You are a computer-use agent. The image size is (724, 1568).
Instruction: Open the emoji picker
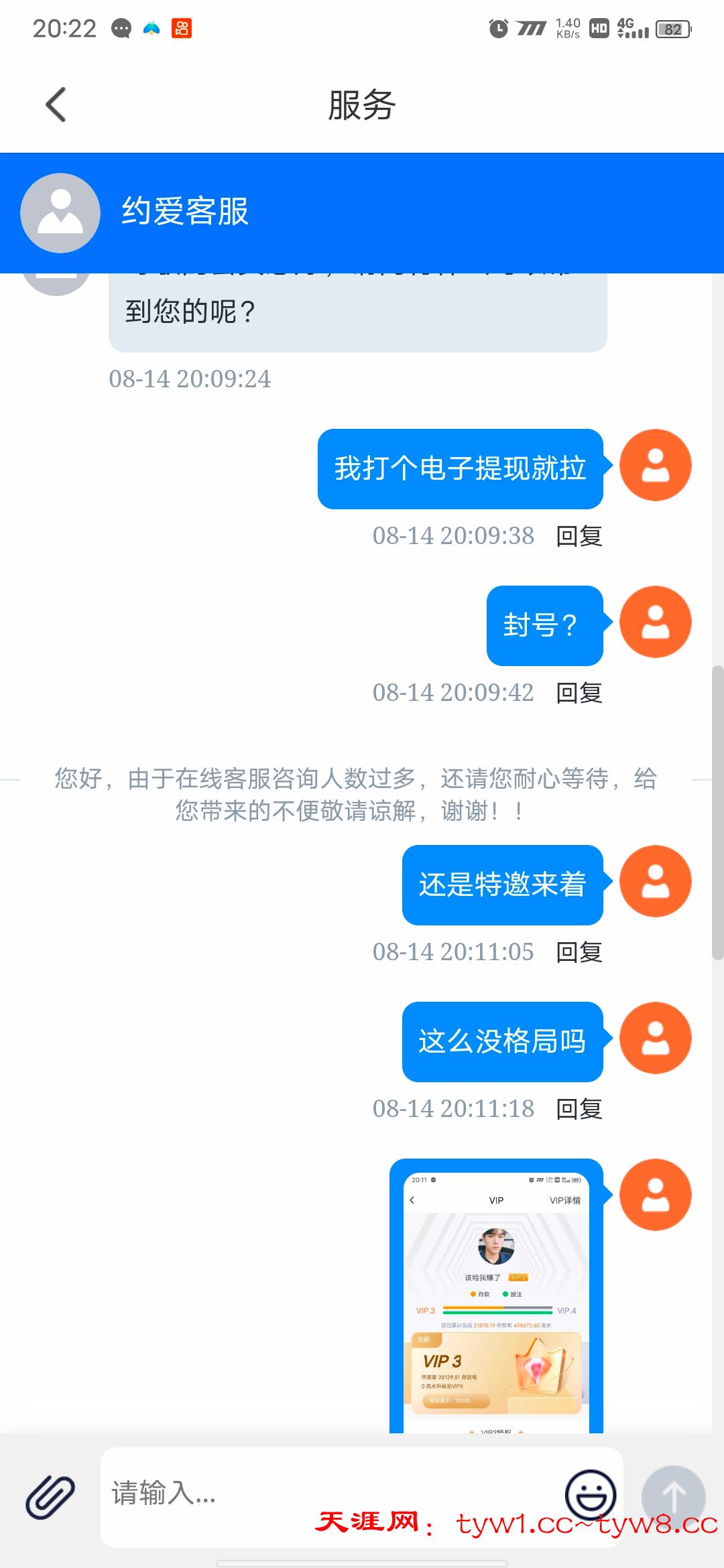[590, 1494]
